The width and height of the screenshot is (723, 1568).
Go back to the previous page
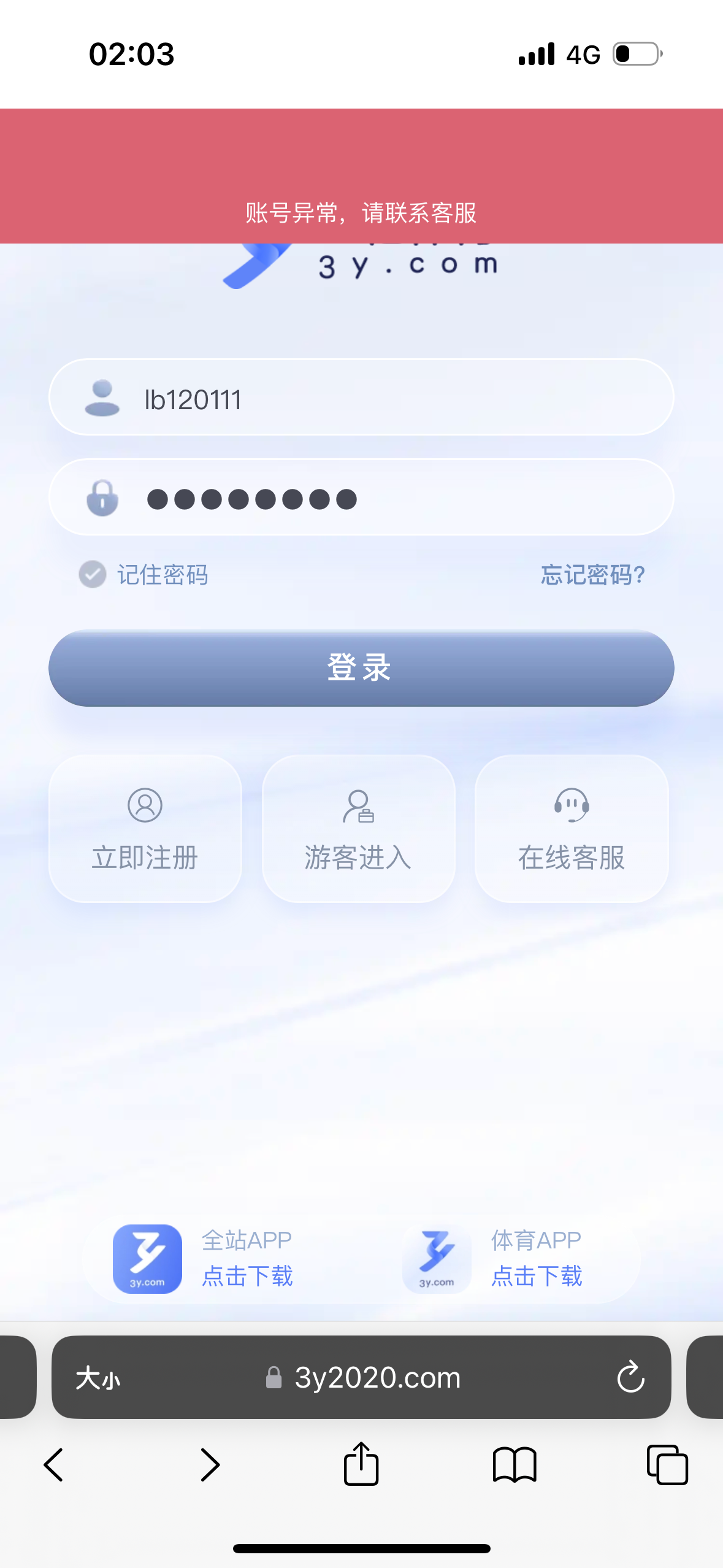[x=54, y=1465]
